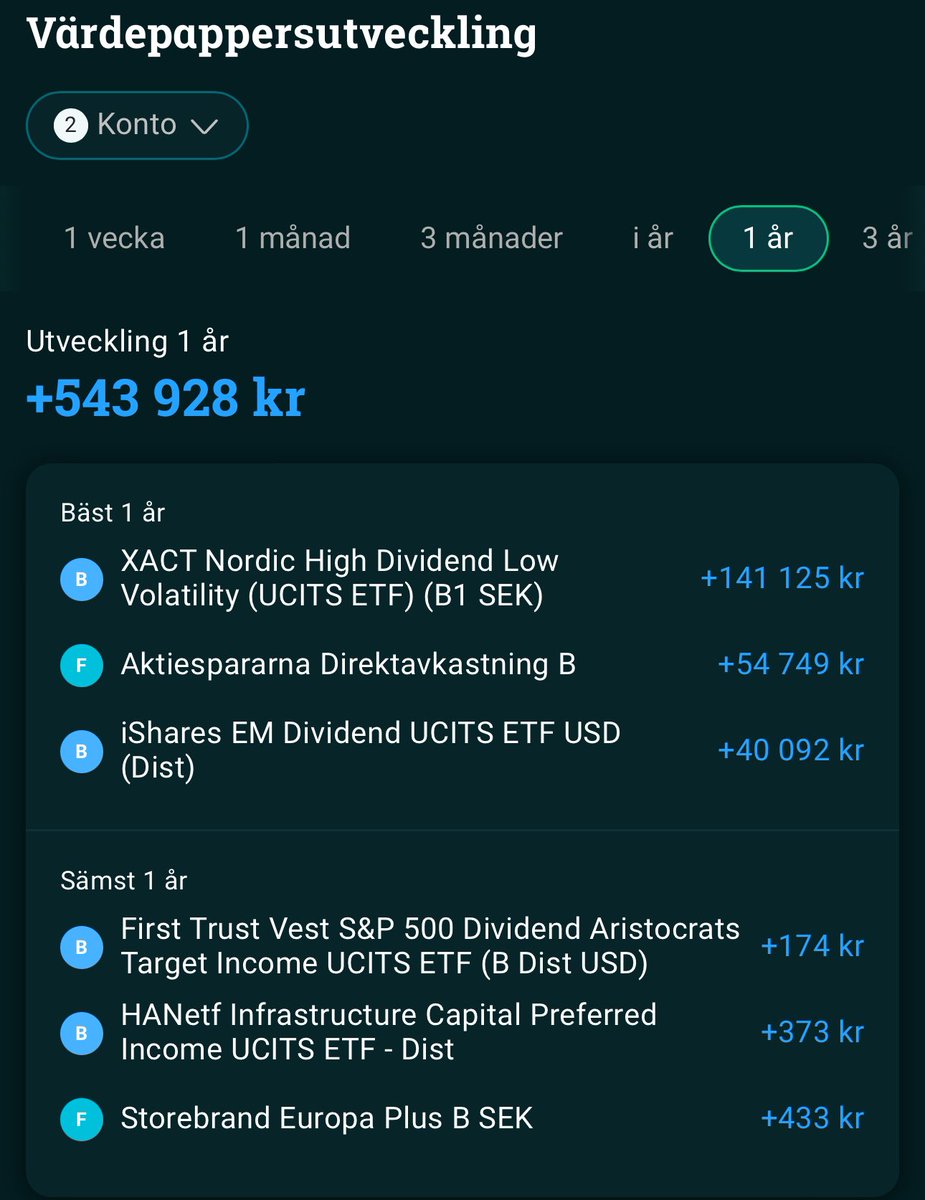Open Aktiespararna Direktavkastning B fund
The width and height of the screenshot is (925, 1200).
[348, 664]
